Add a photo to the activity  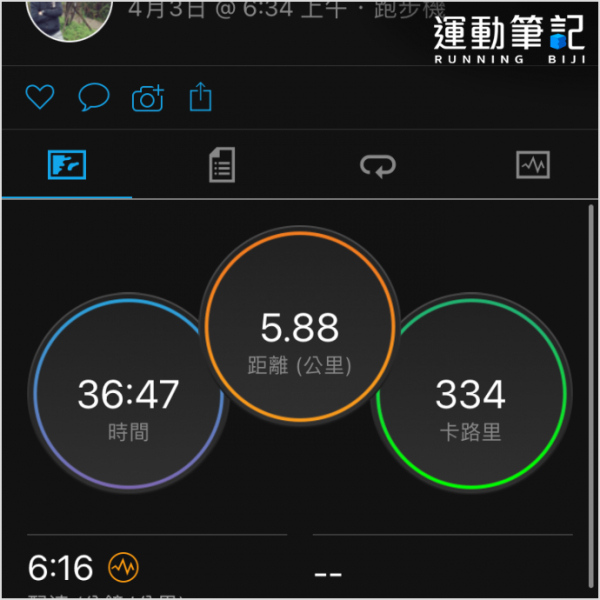pos(147,97)
